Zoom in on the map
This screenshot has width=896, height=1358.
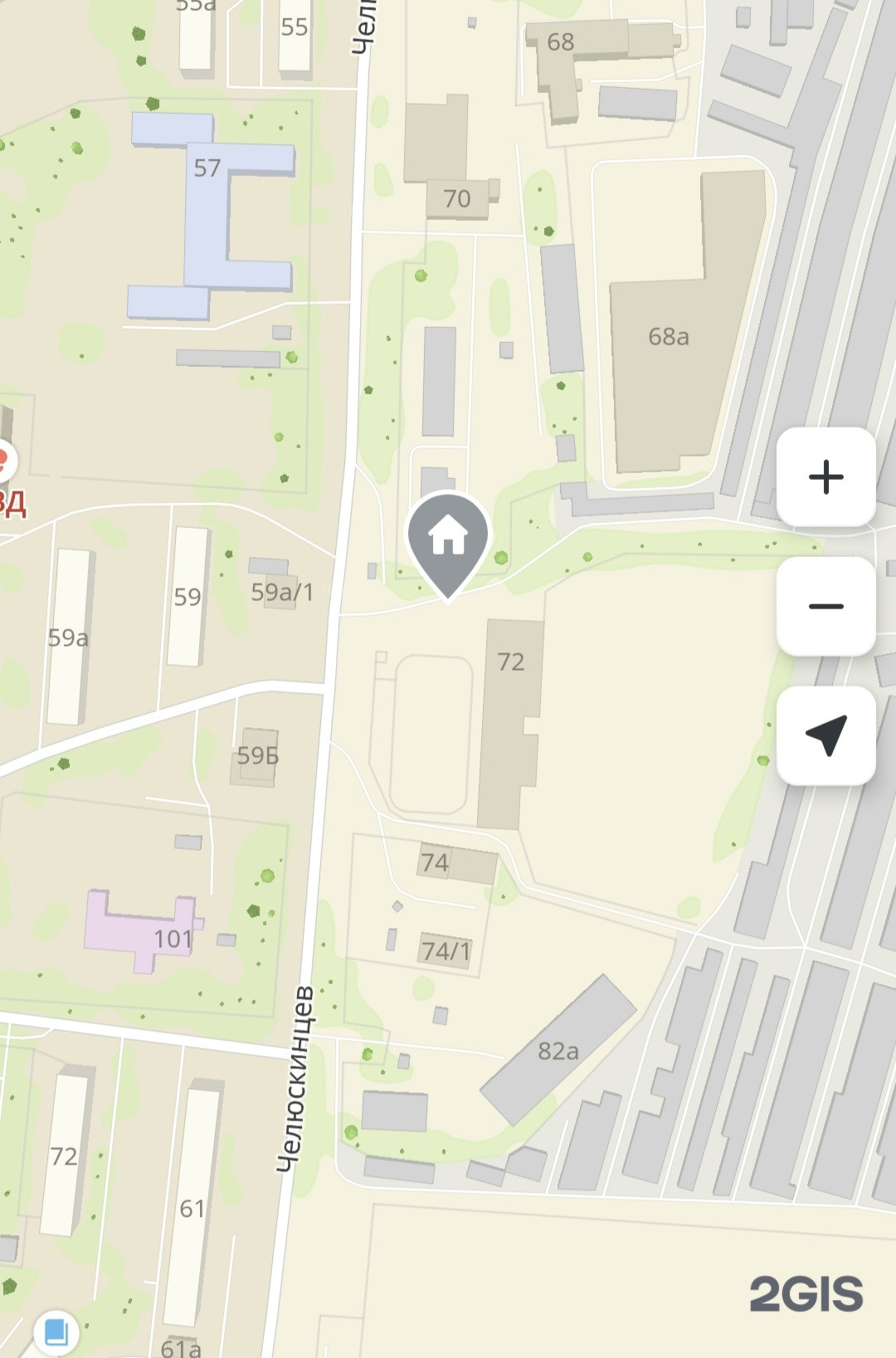tap(825, 477)
